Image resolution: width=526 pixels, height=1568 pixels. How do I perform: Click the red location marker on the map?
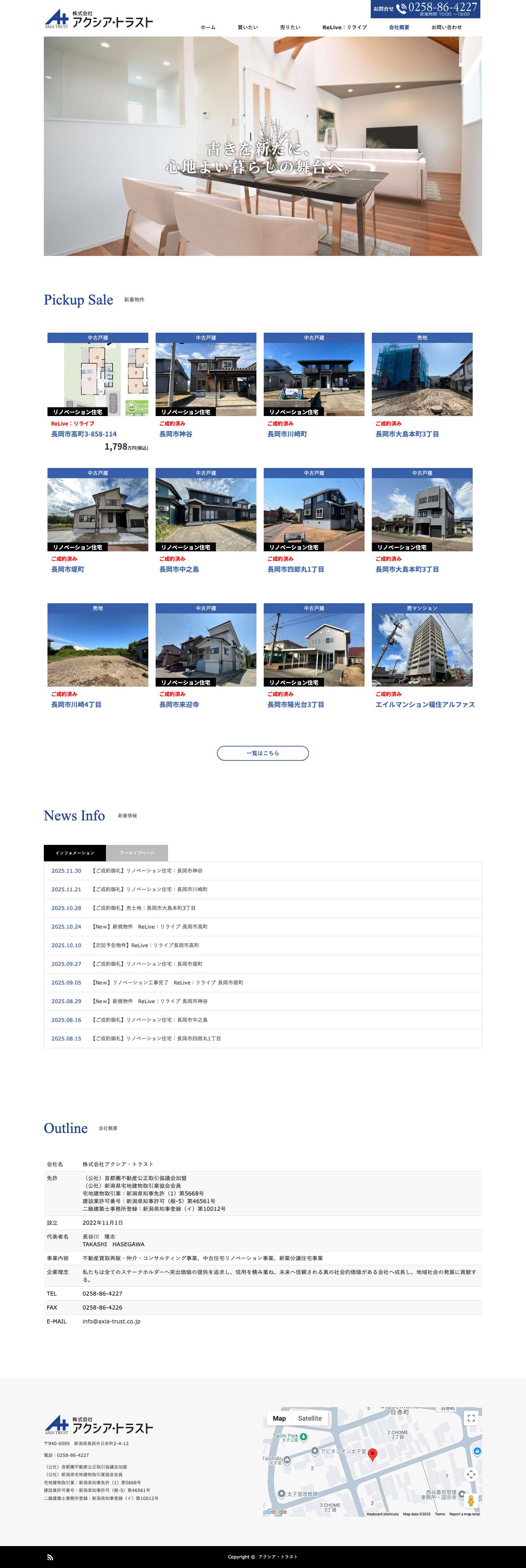pyautogui.click(x=373, y=1454)
